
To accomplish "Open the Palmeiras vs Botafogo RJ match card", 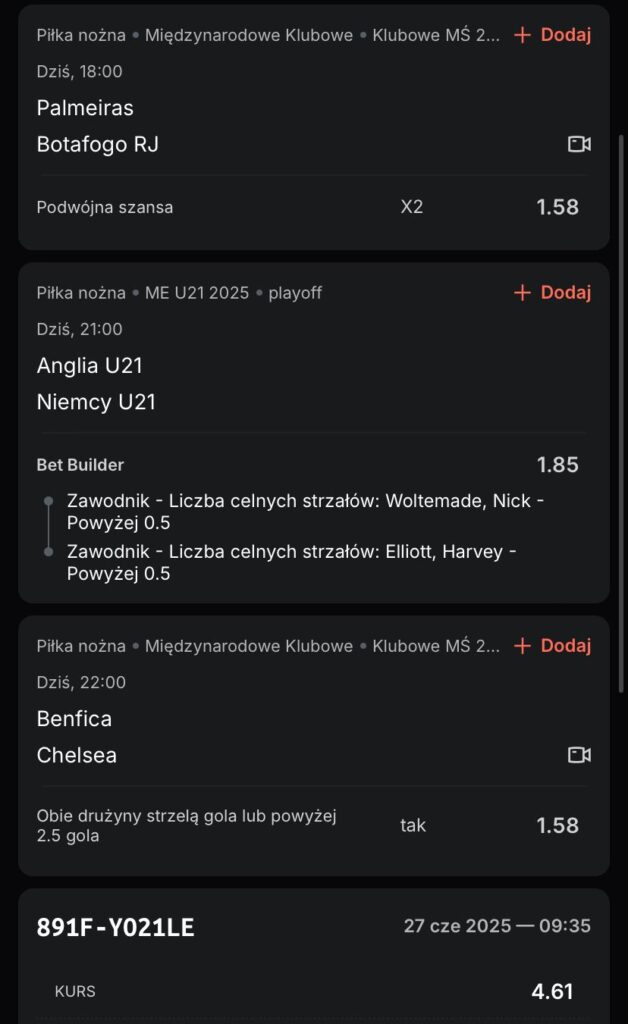I will pos(313,127).
